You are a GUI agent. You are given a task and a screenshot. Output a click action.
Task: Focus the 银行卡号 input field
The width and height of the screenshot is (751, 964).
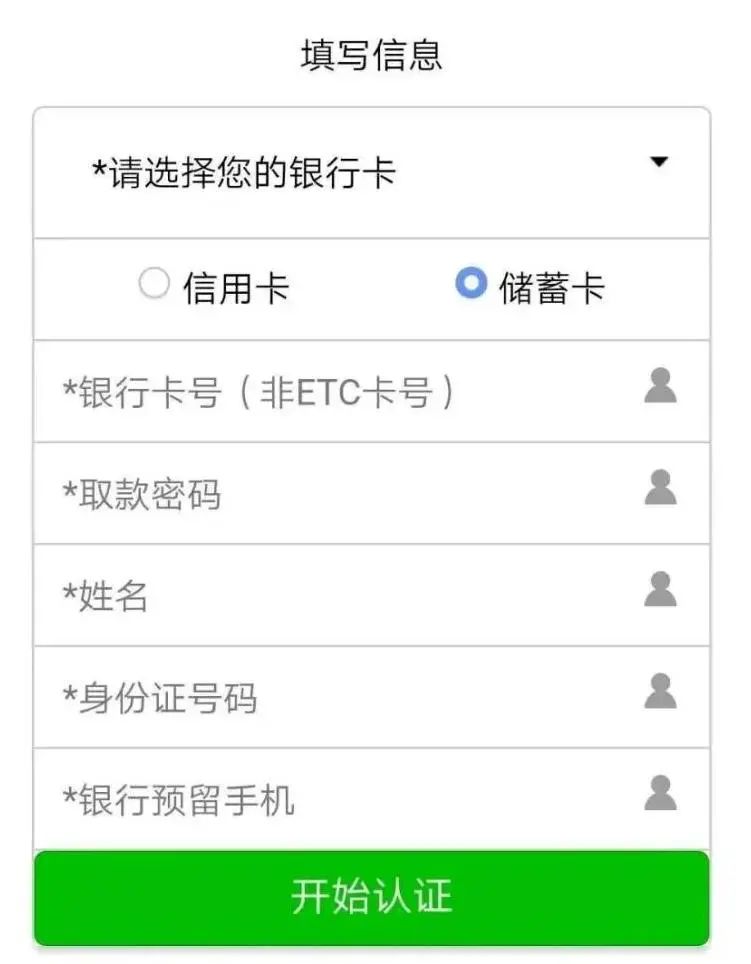click(x=340, y=392)
